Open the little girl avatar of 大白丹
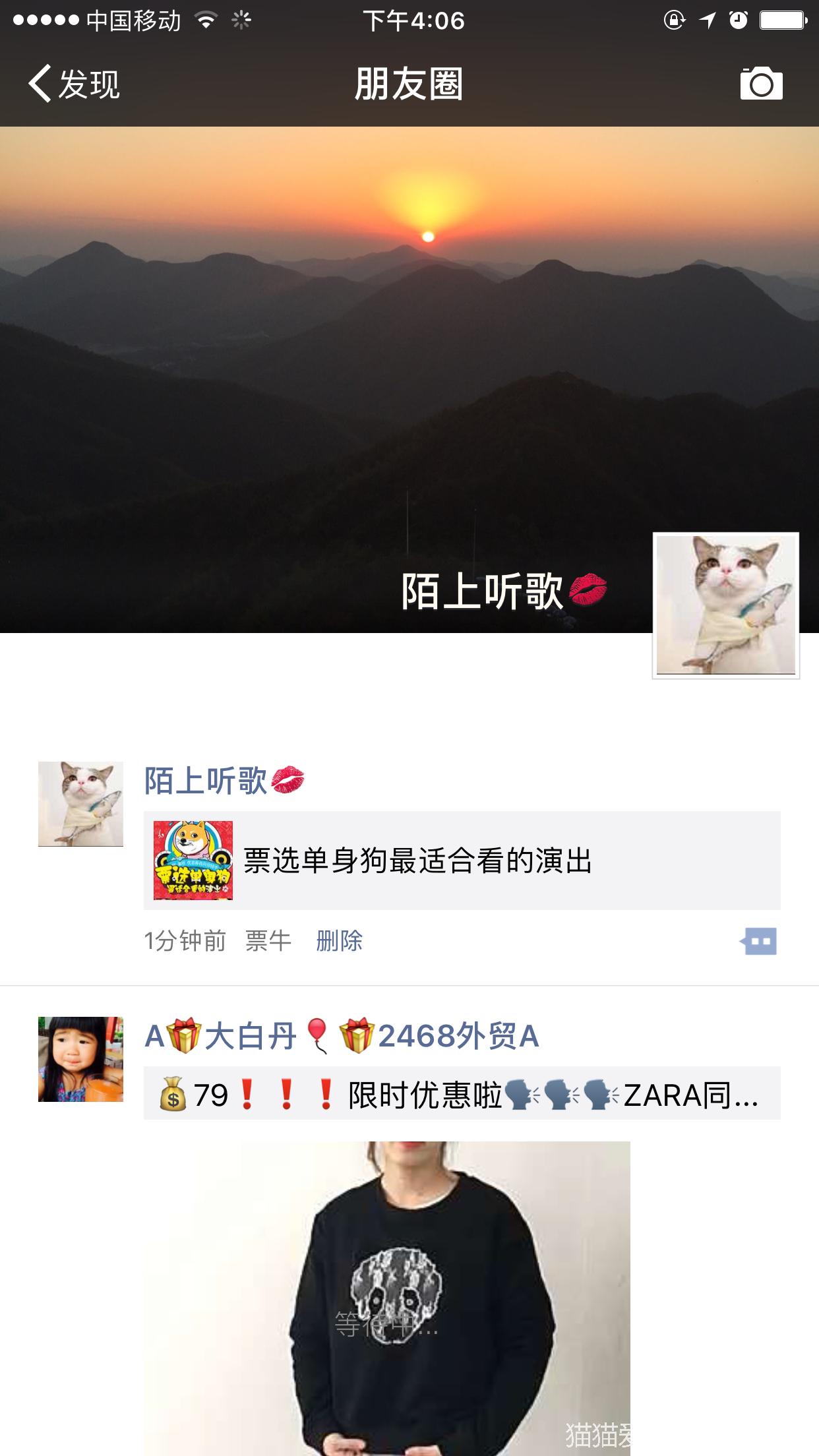 (x=80, y=1059)
